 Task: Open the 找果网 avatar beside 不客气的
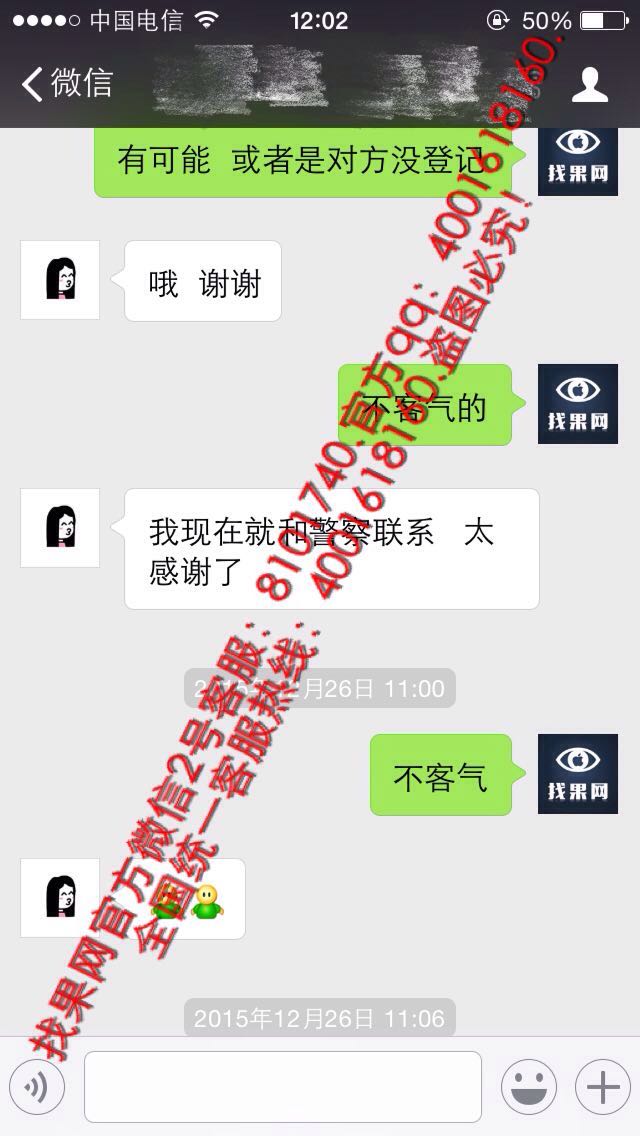[578, 404]
